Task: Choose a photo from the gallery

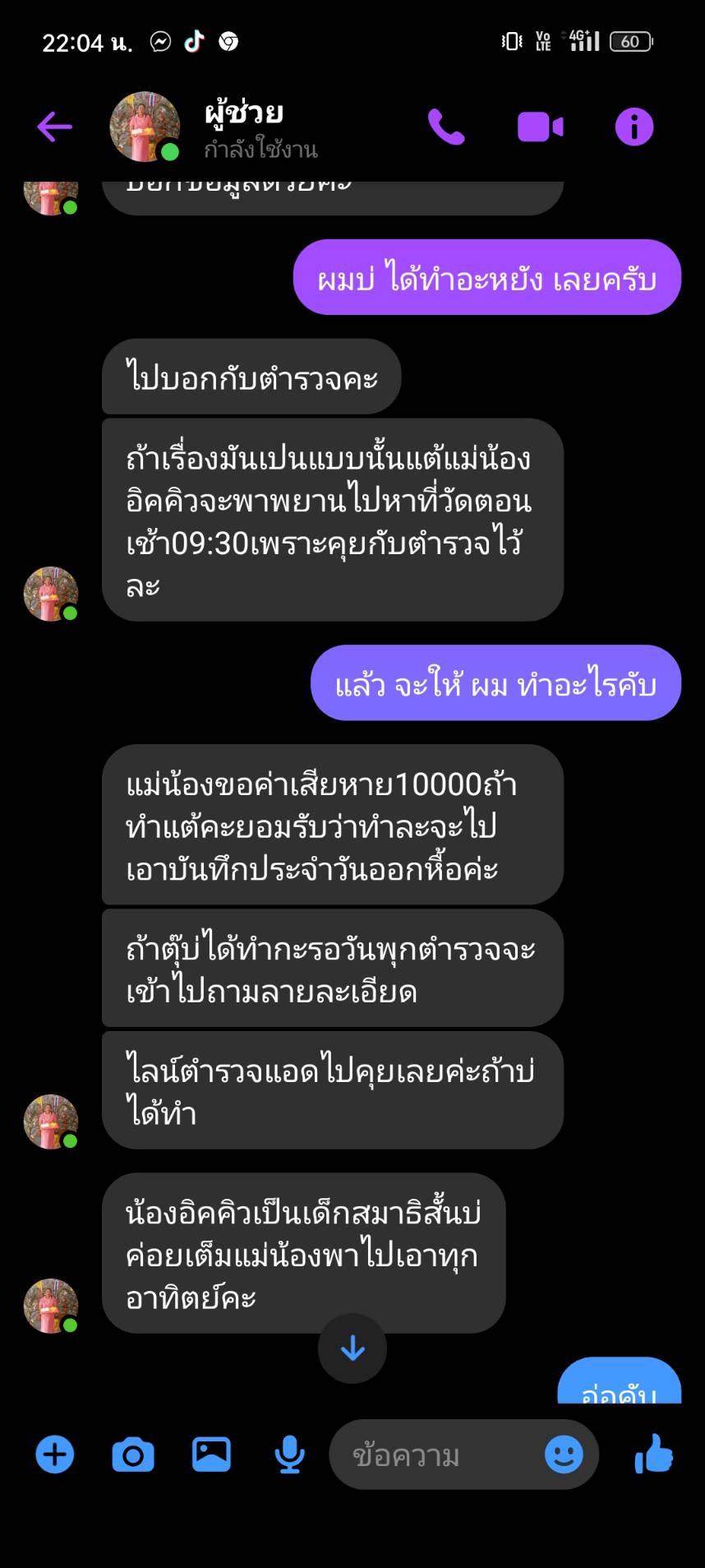Action: [211, 1455]
